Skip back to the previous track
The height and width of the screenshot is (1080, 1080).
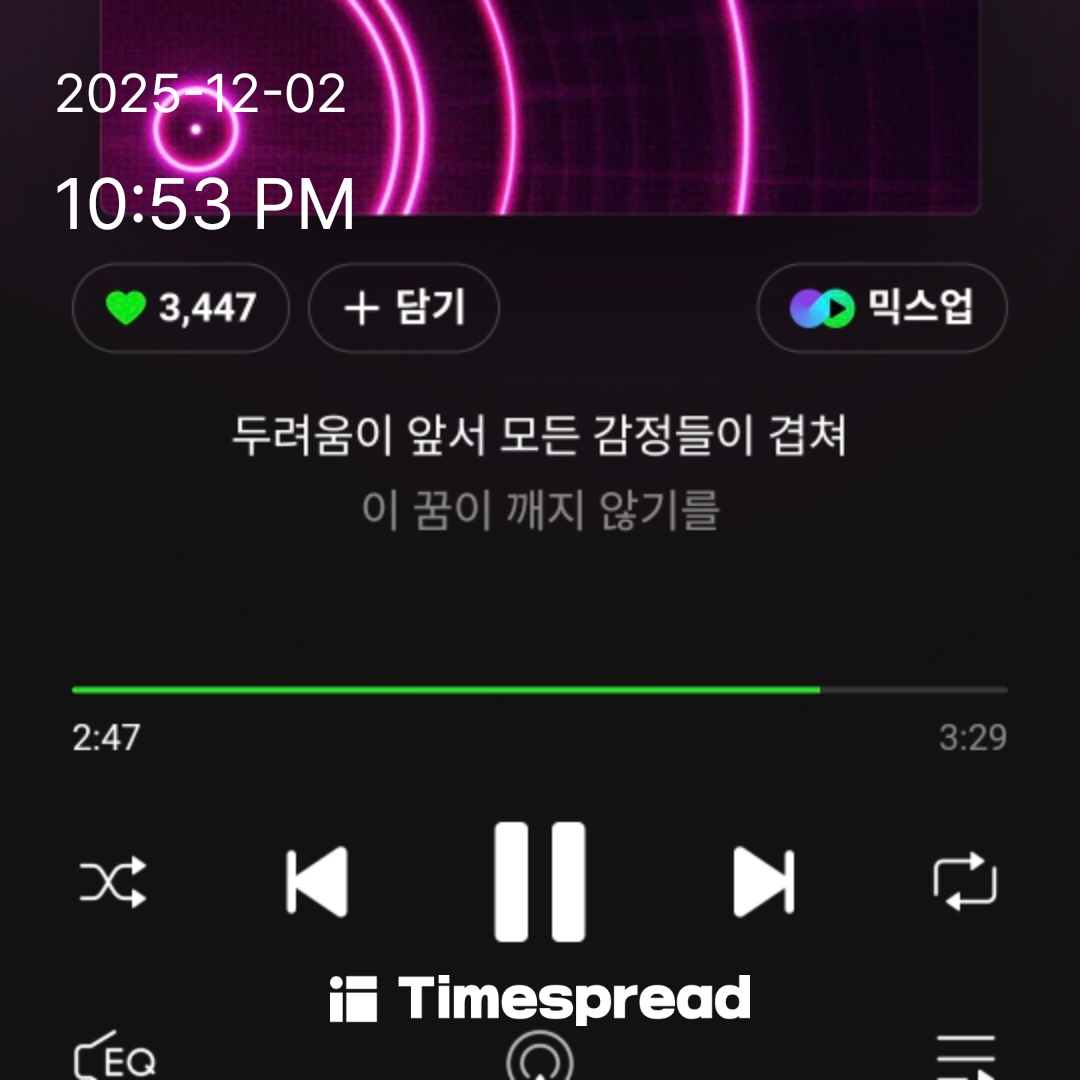[x=317, y=882]
